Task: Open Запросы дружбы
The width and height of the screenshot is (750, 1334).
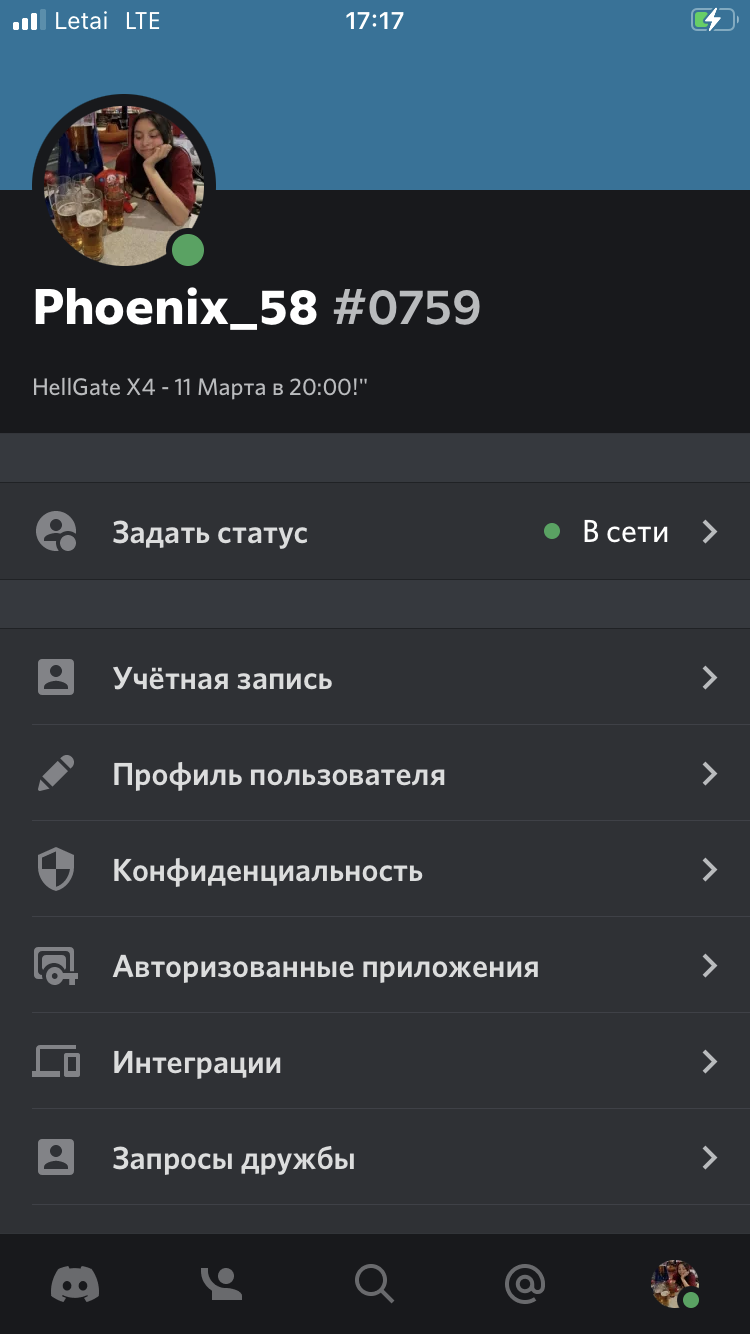Action: [375, 1158]
